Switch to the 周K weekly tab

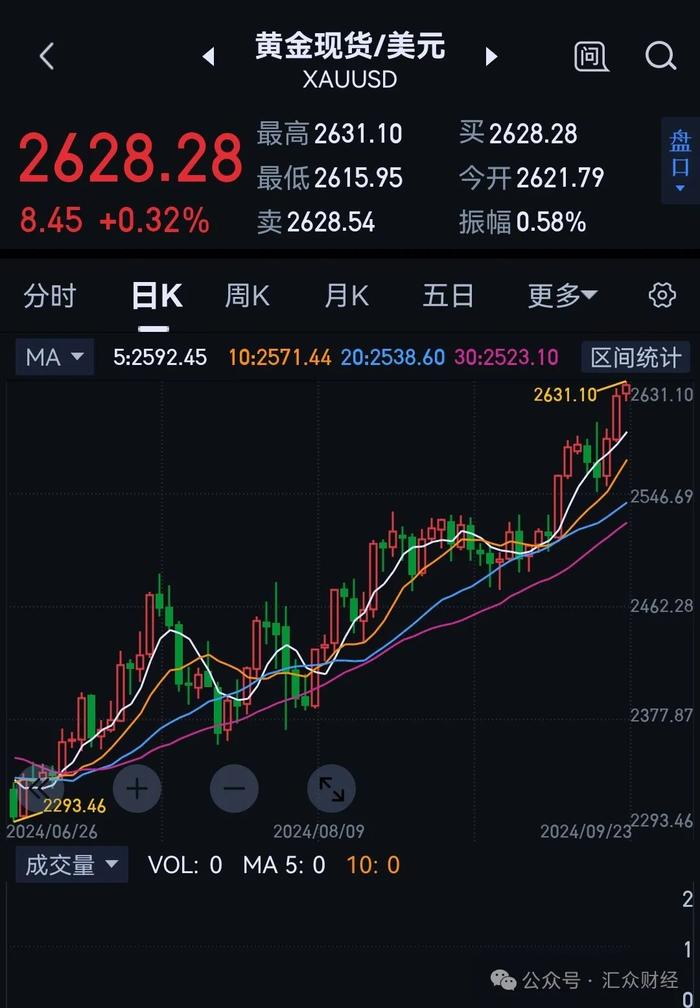pos(247,296)
